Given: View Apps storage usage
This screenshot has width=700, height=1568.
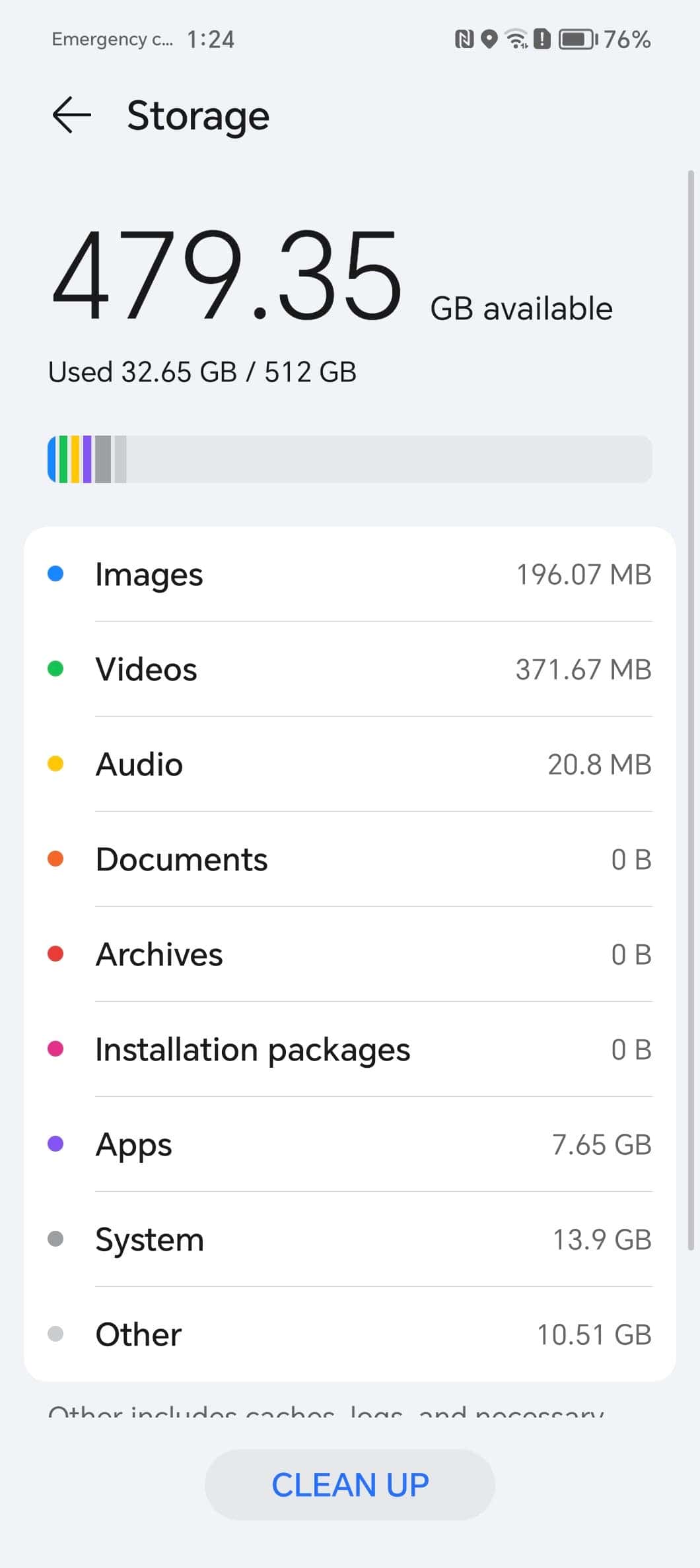Looking at the screenshot, I should [350, 1144].
